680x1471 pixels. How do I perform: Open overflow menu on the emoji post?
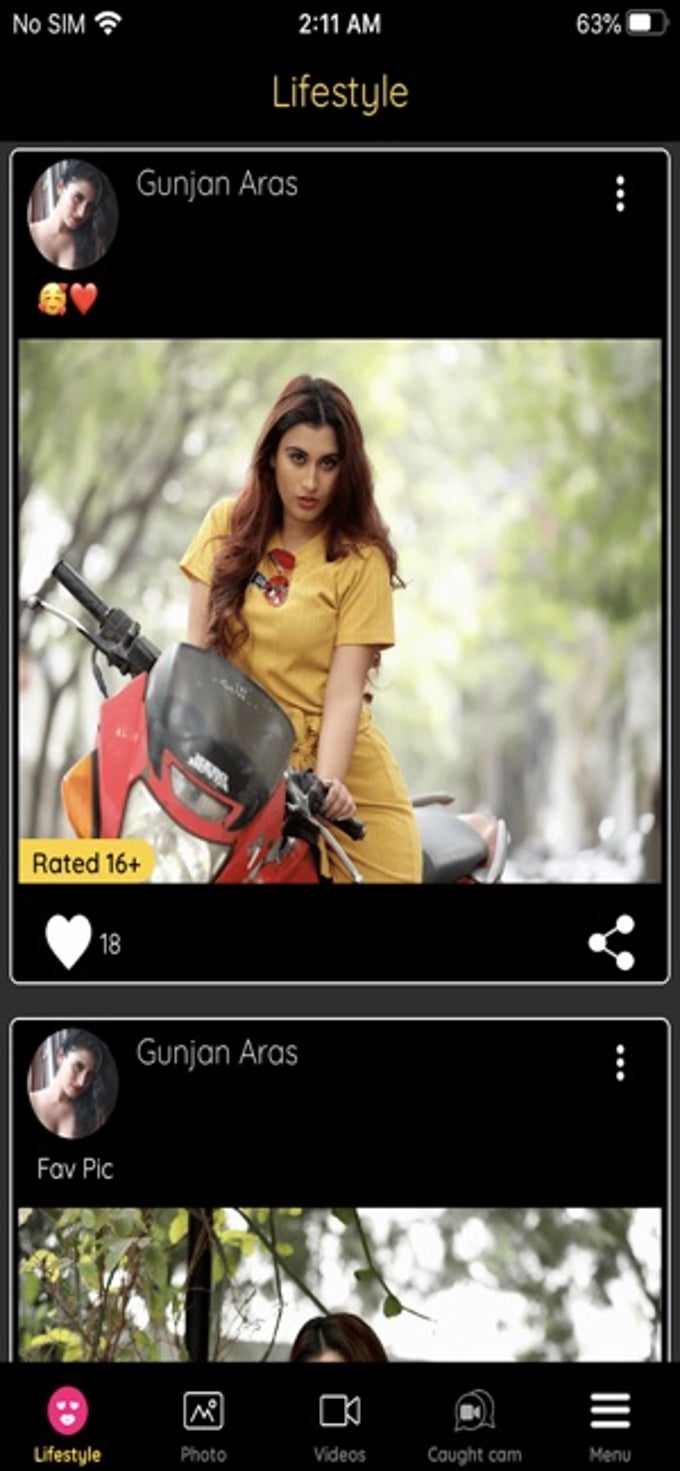click(620, 194)
